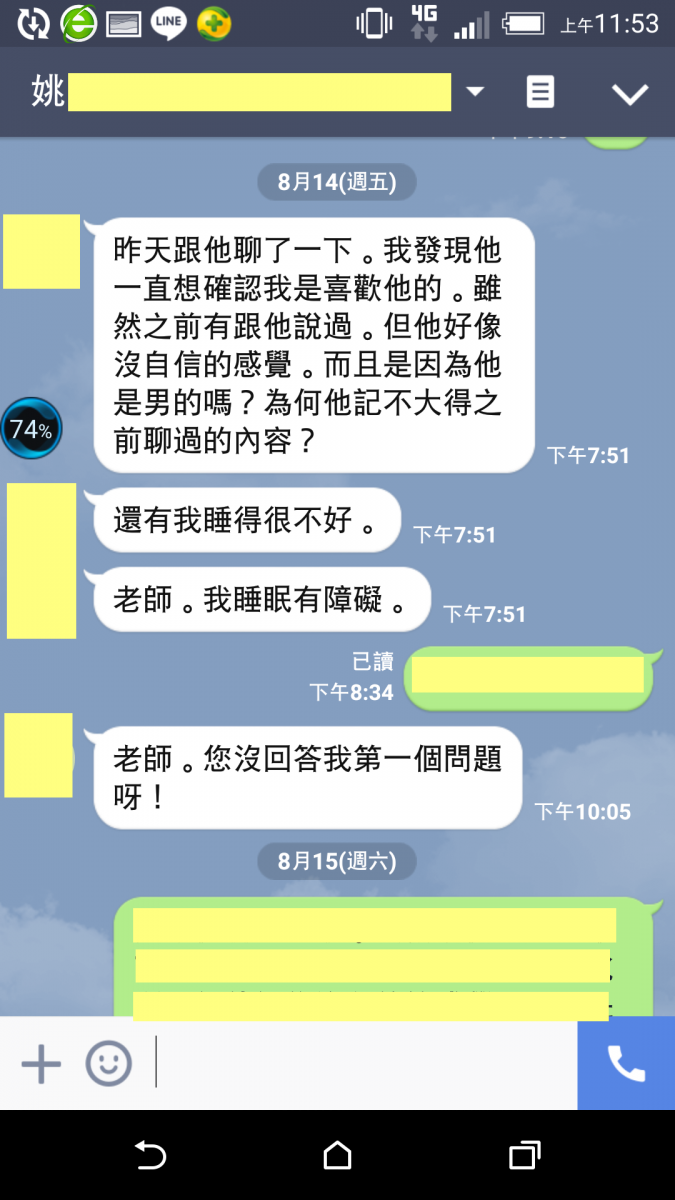
Task: Open recent apps from navigation bar
Action: [x=524, y=1156]
